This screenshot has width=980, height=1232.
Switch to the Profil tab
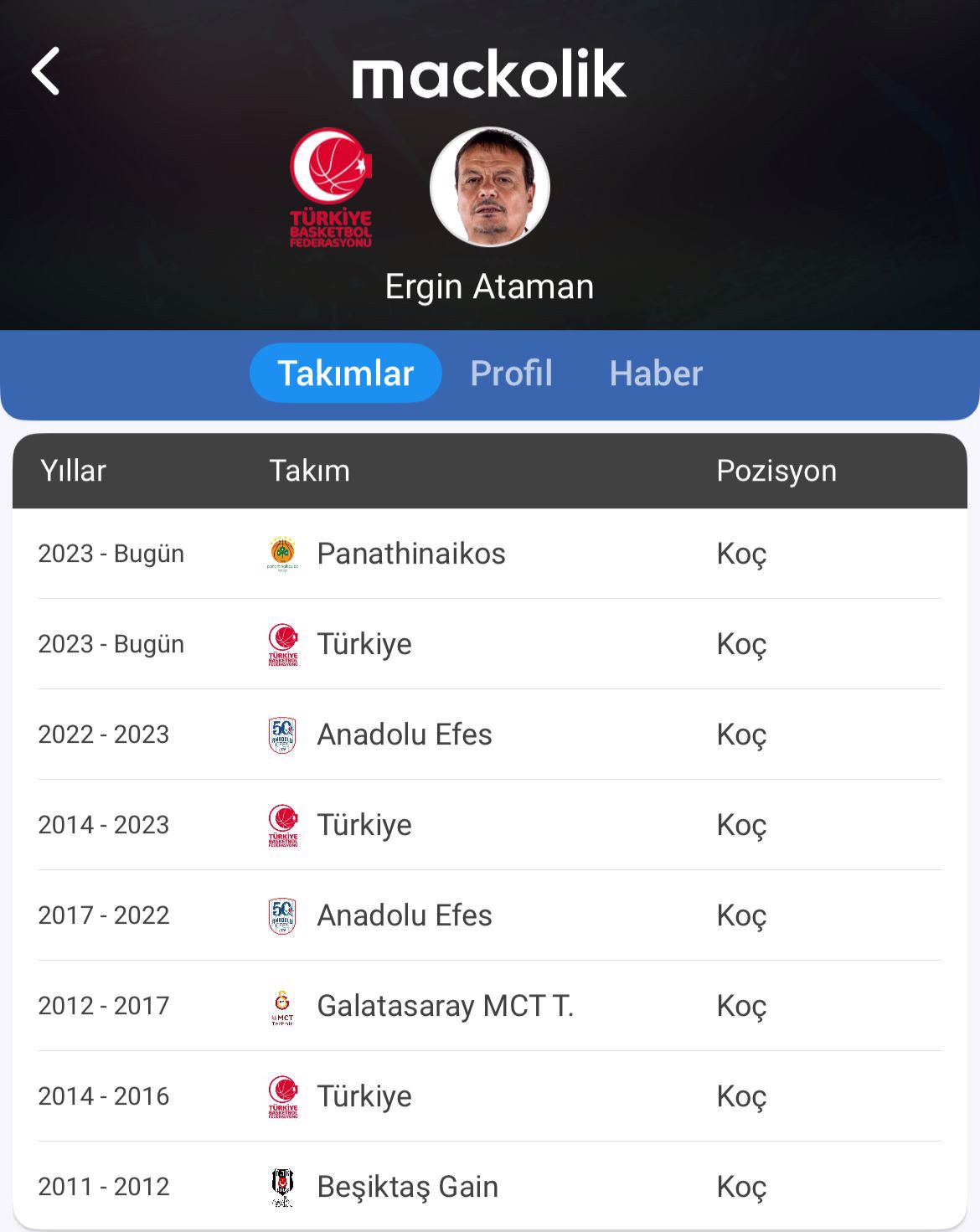tap(511, 374)
